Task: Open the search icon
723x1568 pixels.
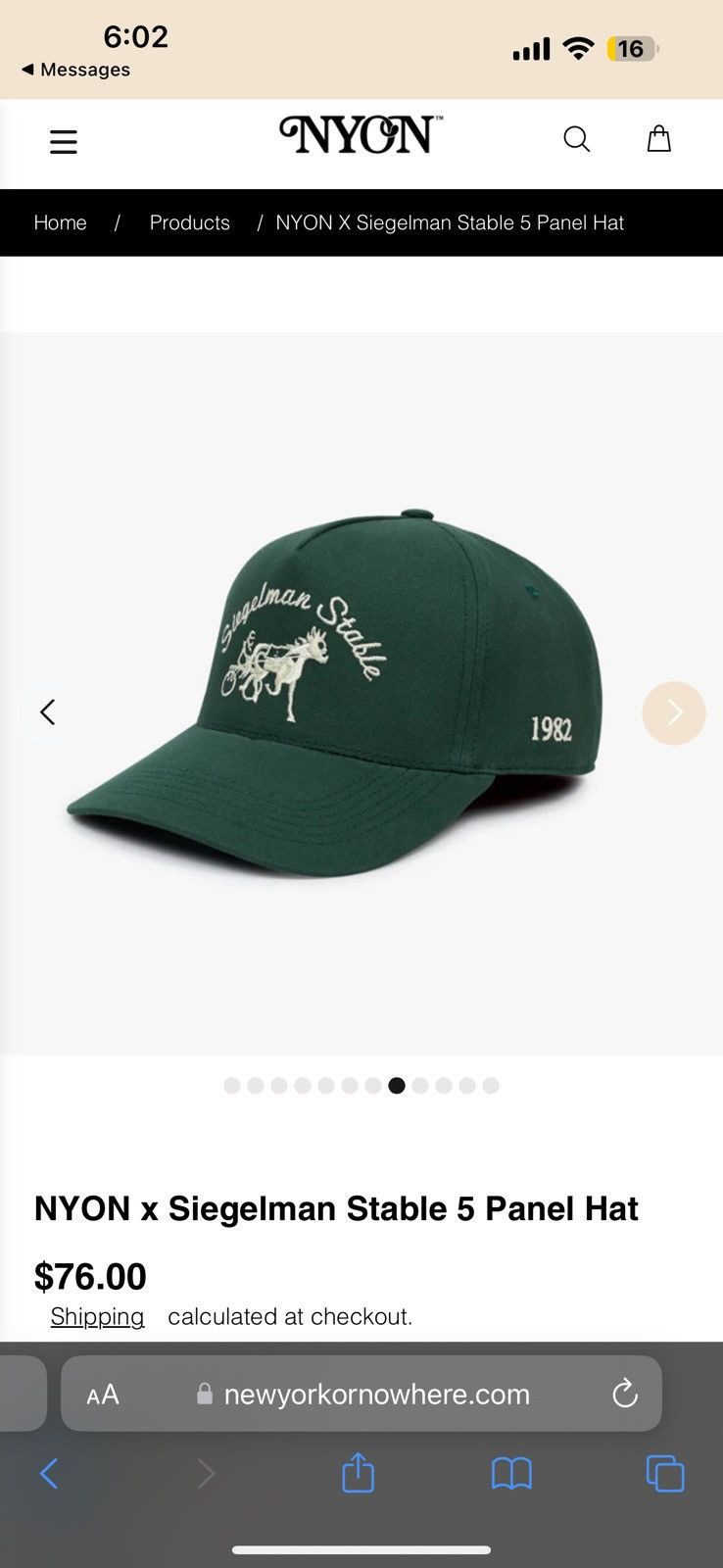Action: (x=577, y=139)
